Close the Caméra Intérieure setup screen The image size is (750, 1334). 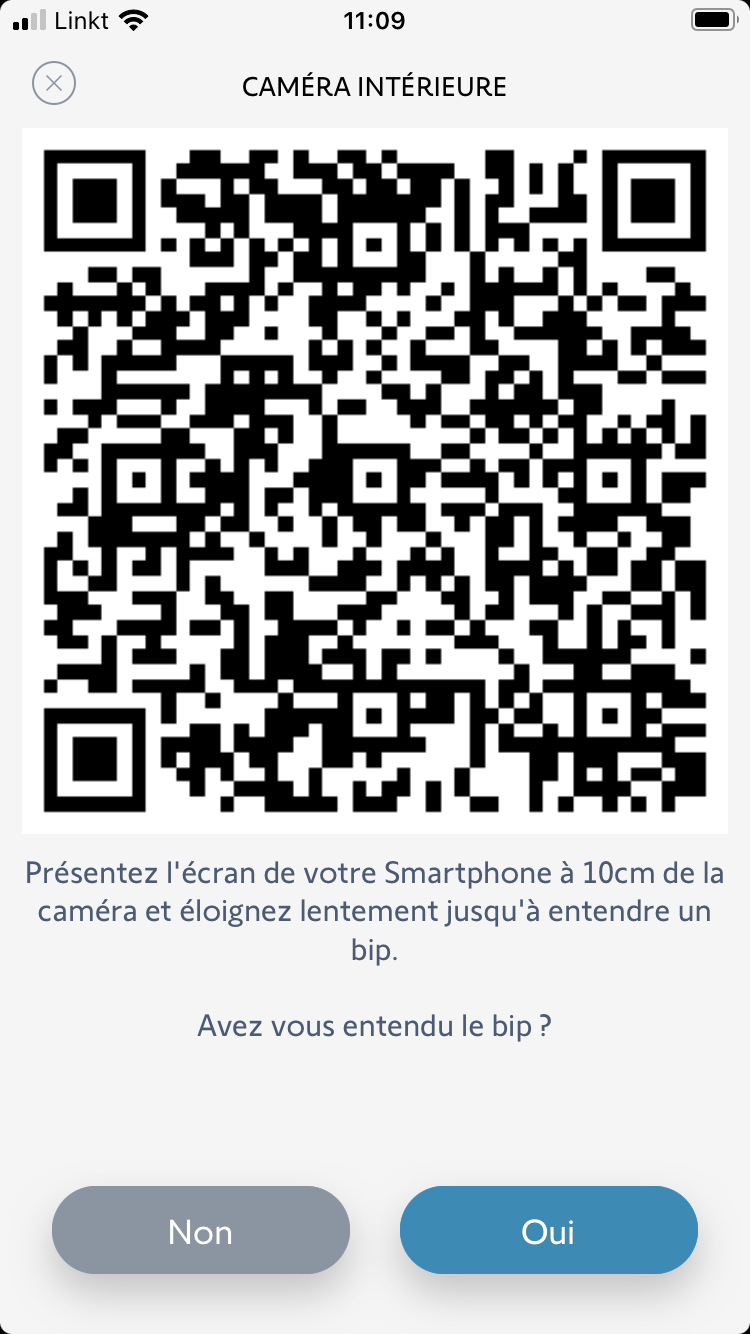tap(54, 84)
